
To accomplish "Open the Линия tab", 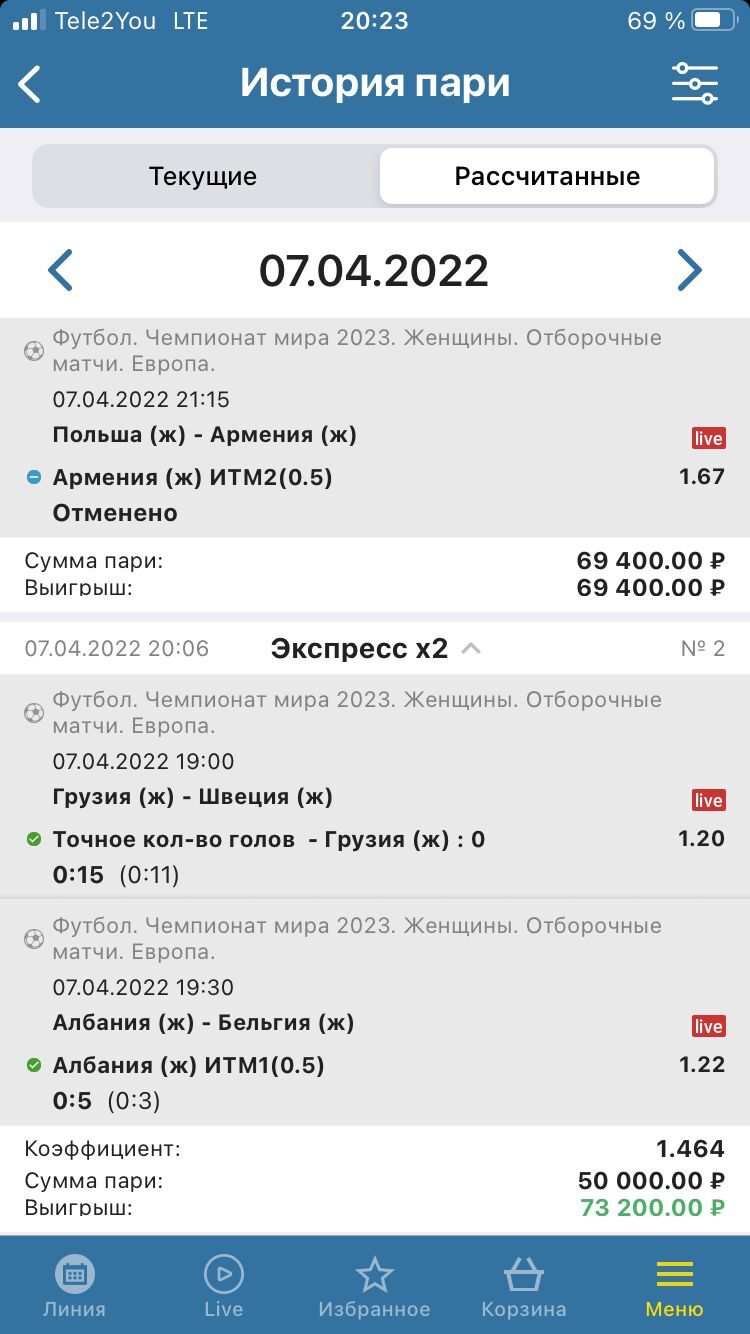I will (x=74, y=1285).
